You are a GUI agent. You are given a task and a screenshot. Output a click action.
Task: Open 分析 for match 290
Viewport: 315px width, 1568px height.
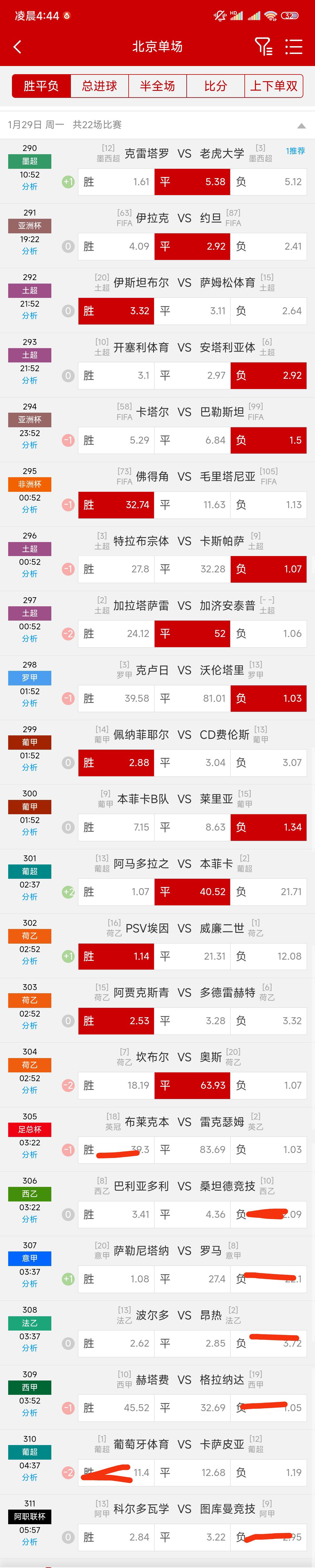[x=30, y=187]
